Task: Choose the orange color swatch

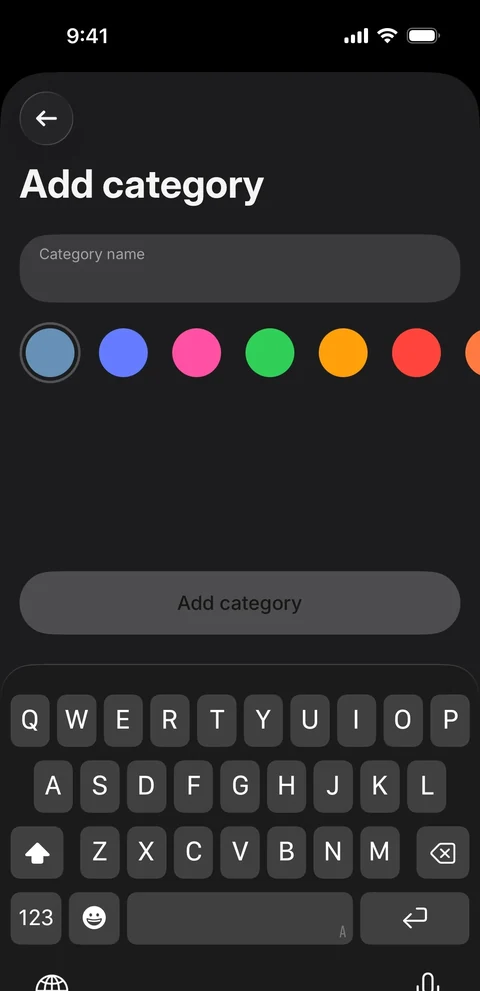Action: 343,353
